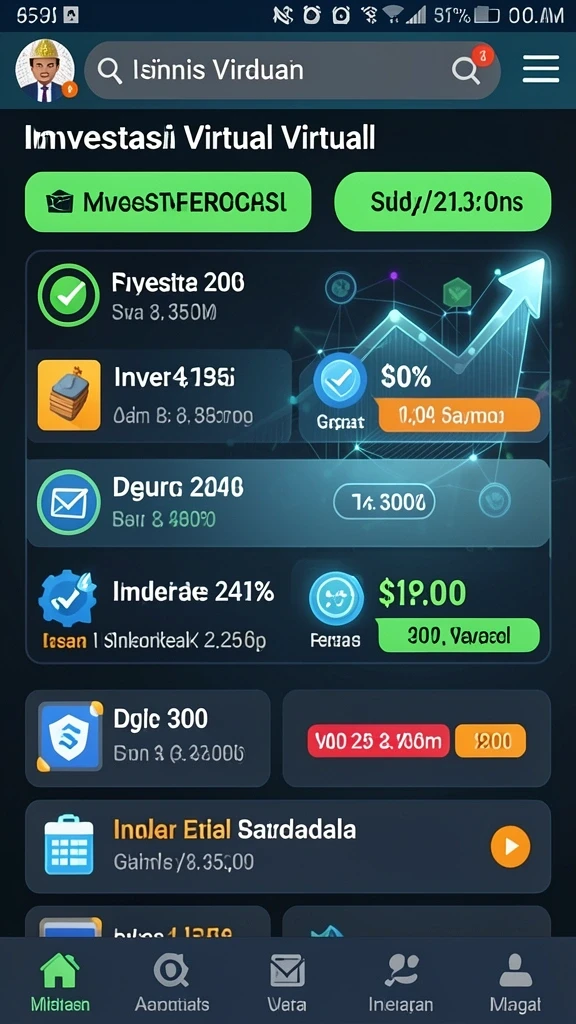This screenshot has width=576, height=1024.
Task: Open the profile avatar
Action: click(x=45, y=70)
